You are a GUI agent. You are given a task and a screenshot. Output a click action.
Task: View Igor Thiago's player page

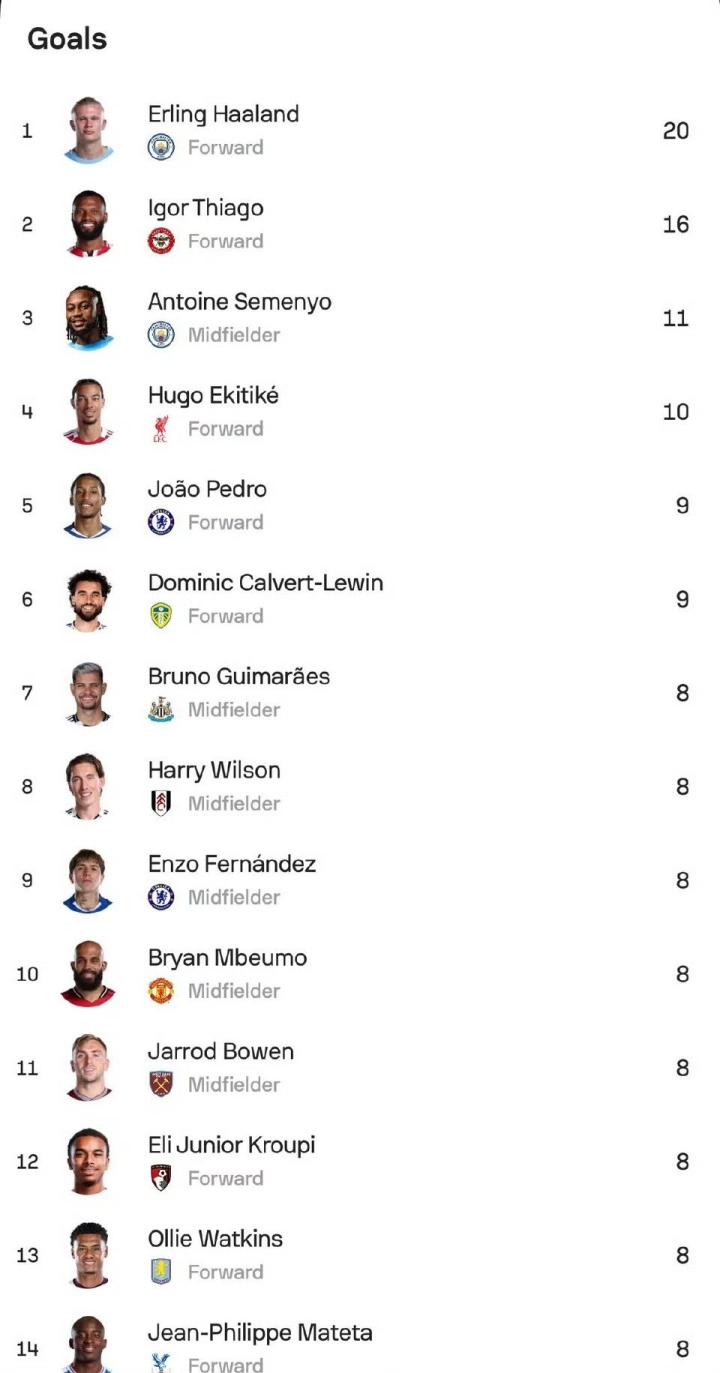[205, 209]
